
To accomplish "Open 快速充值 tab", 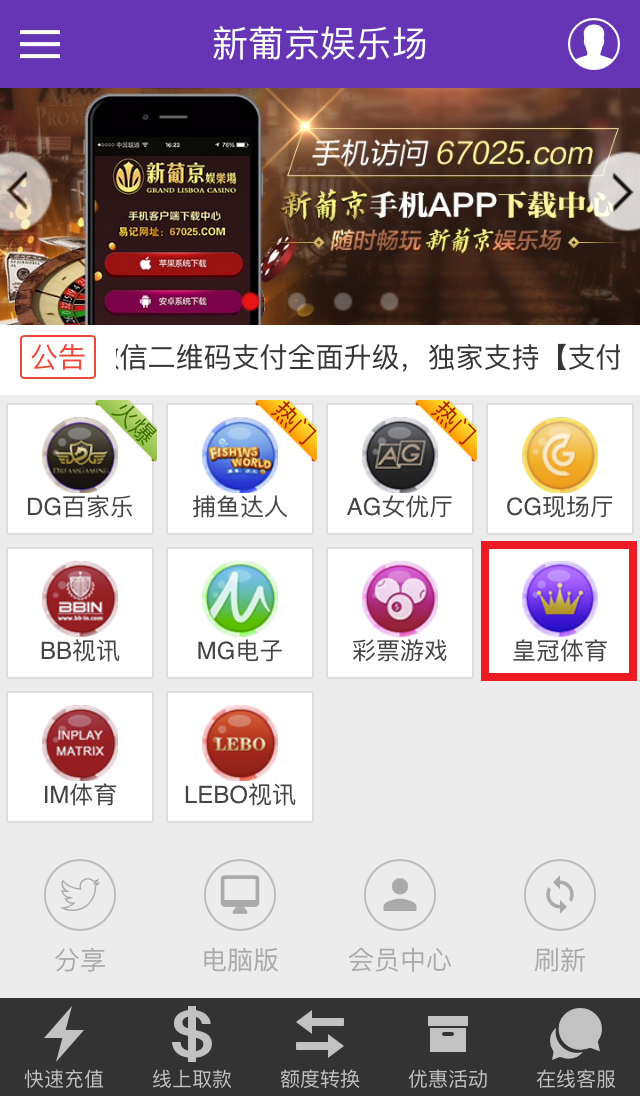I will (x=64, y=1048).
